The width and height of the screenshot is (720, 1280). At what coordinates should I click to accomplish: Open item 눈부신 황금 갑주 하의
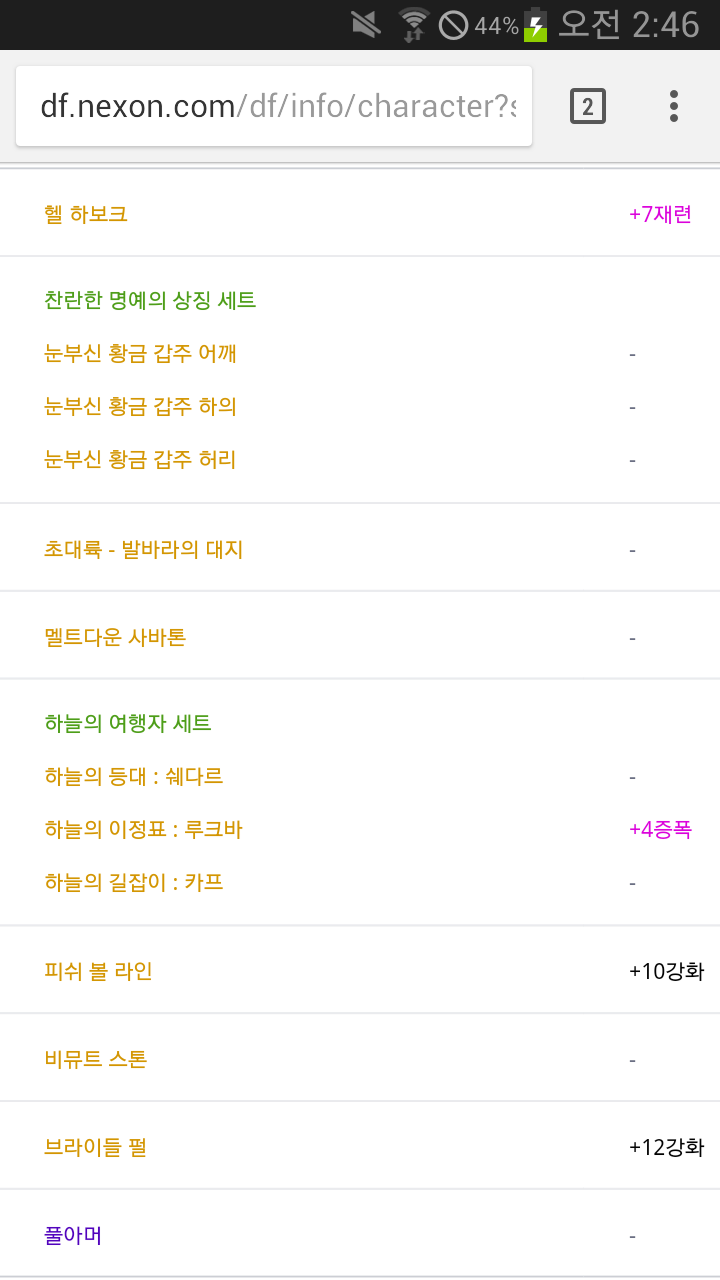140,406
